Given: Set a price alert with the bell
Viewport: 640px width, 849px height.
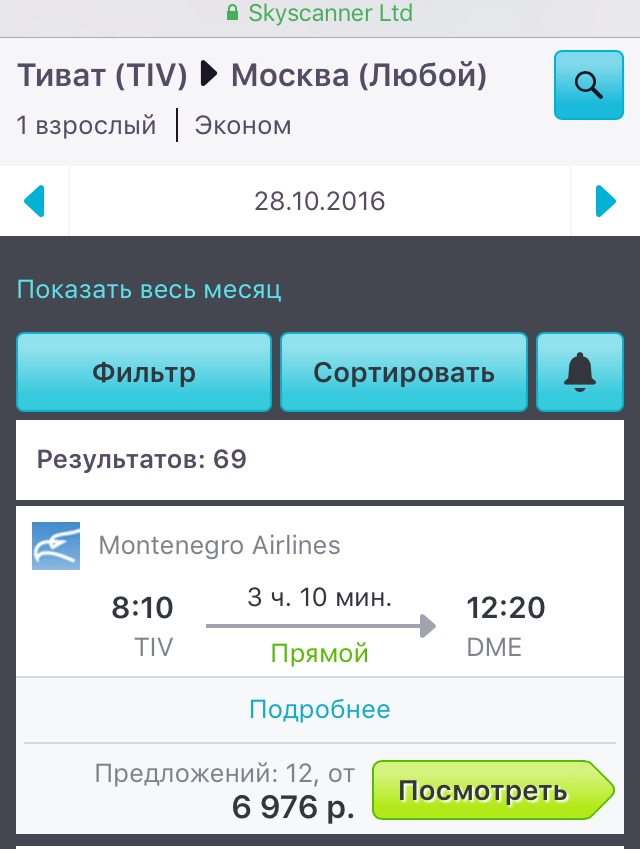Looking at the screenshot, I should coord(580,372).
